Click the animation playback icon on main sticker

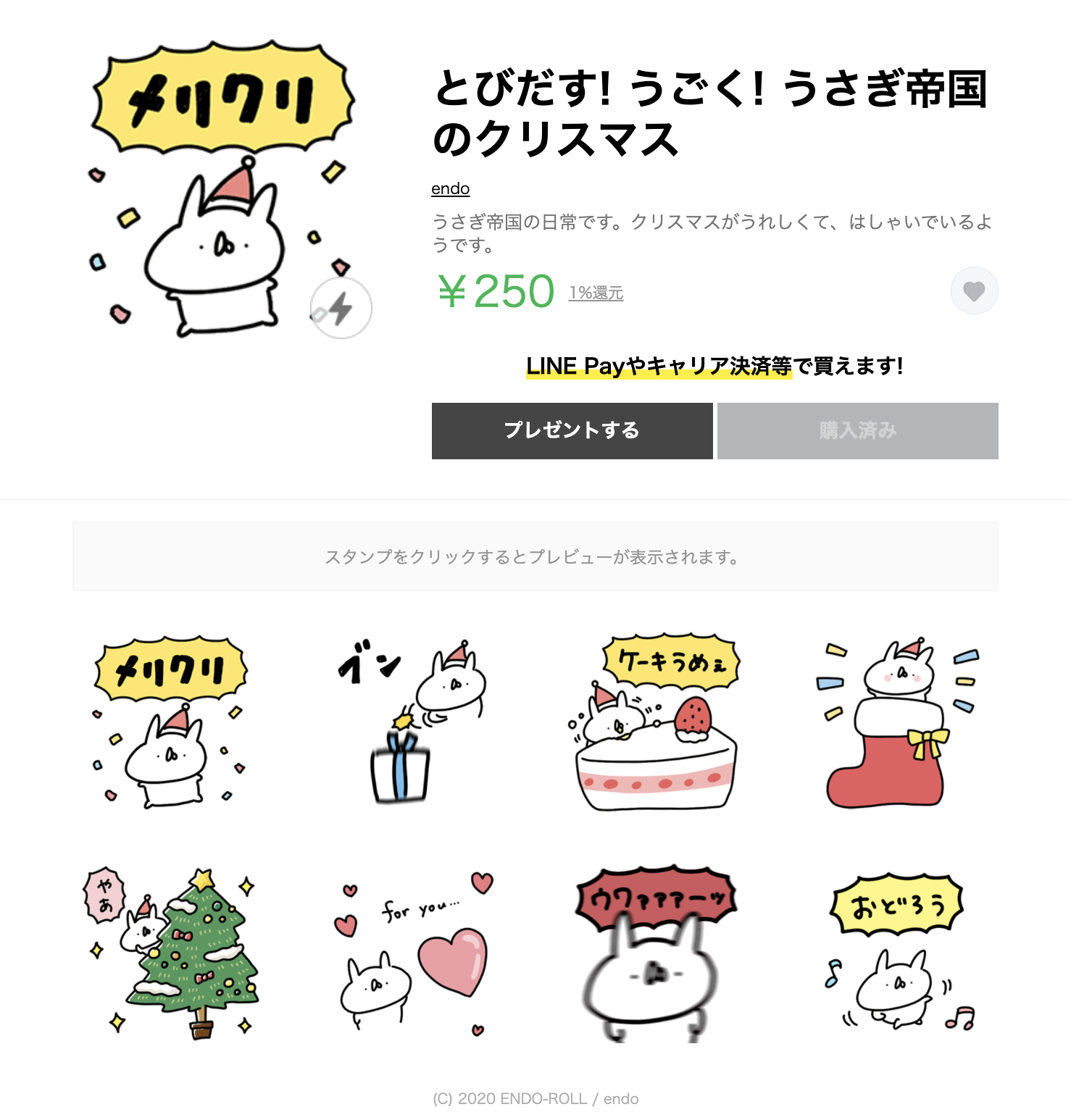(x=341, y=308)
